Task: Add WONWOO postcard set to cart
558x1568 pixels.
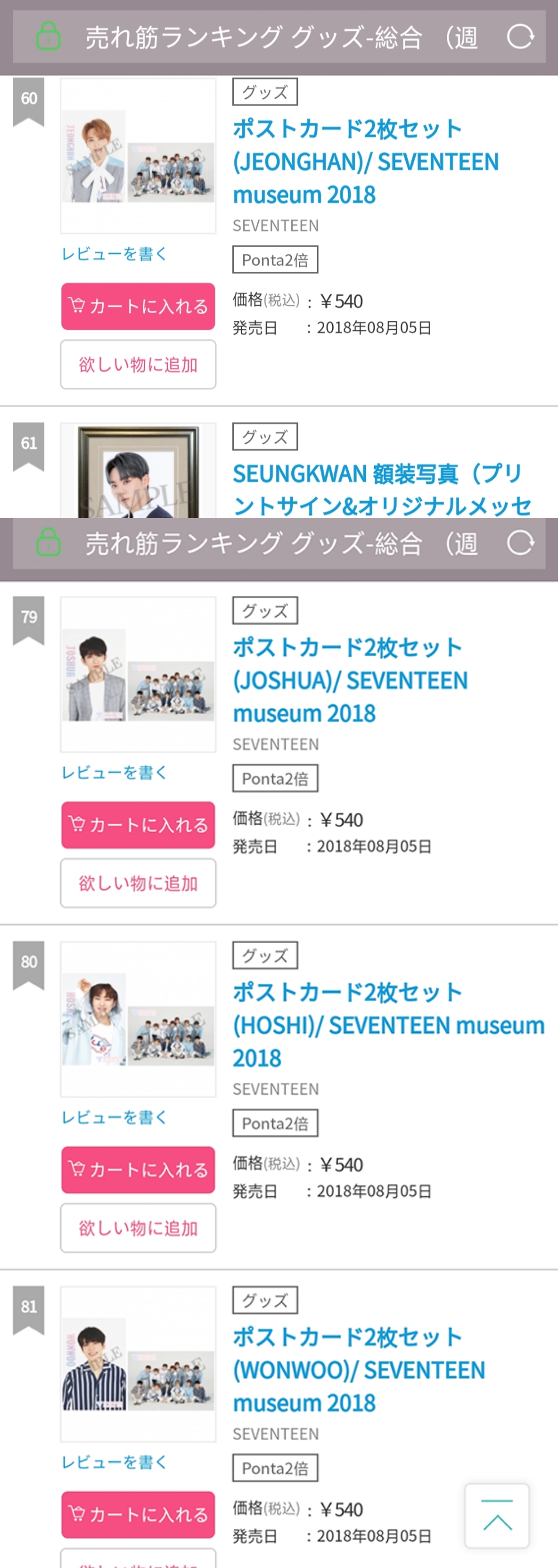Action: [138, 1514]
